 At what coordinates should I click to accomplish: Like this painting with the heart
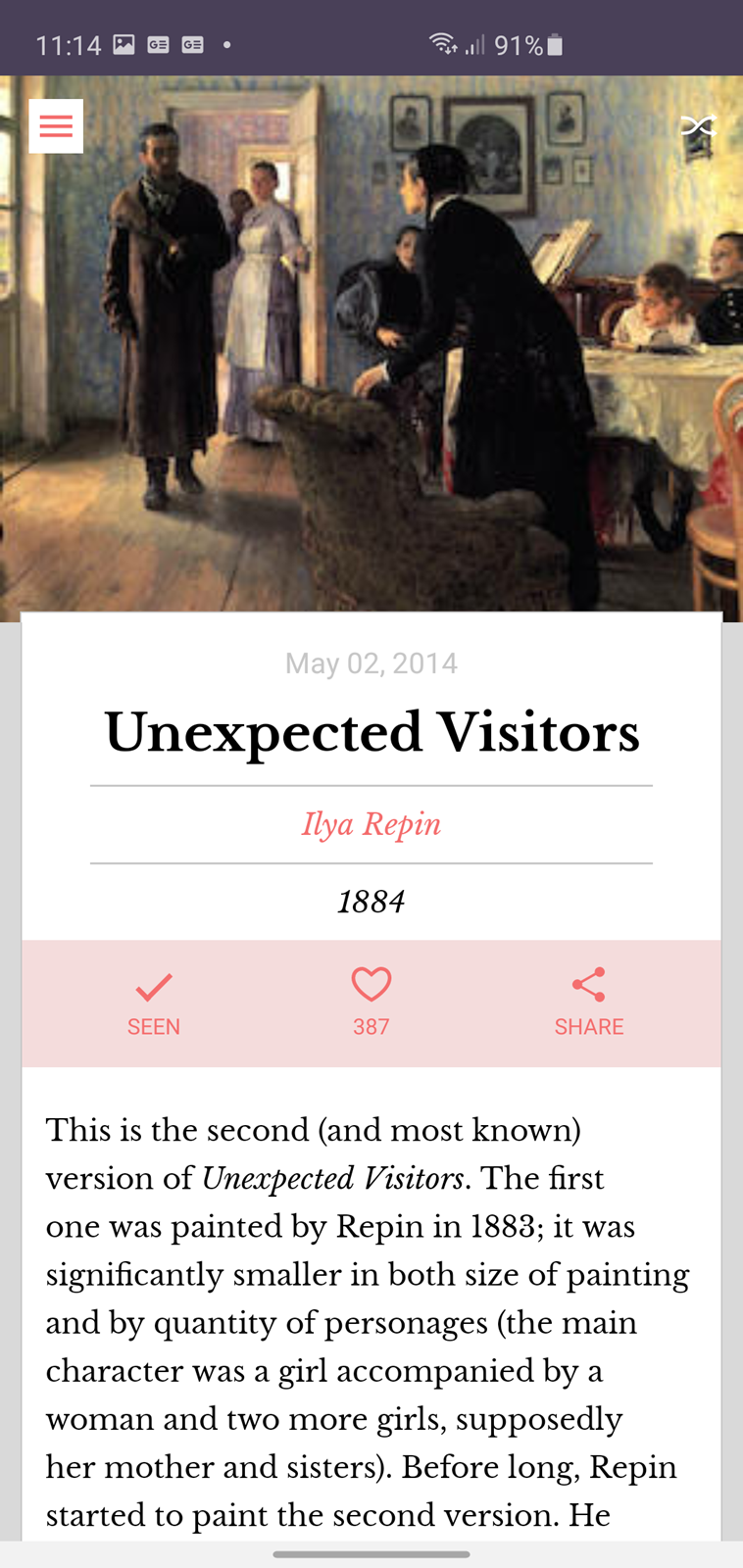point(371,1004)
